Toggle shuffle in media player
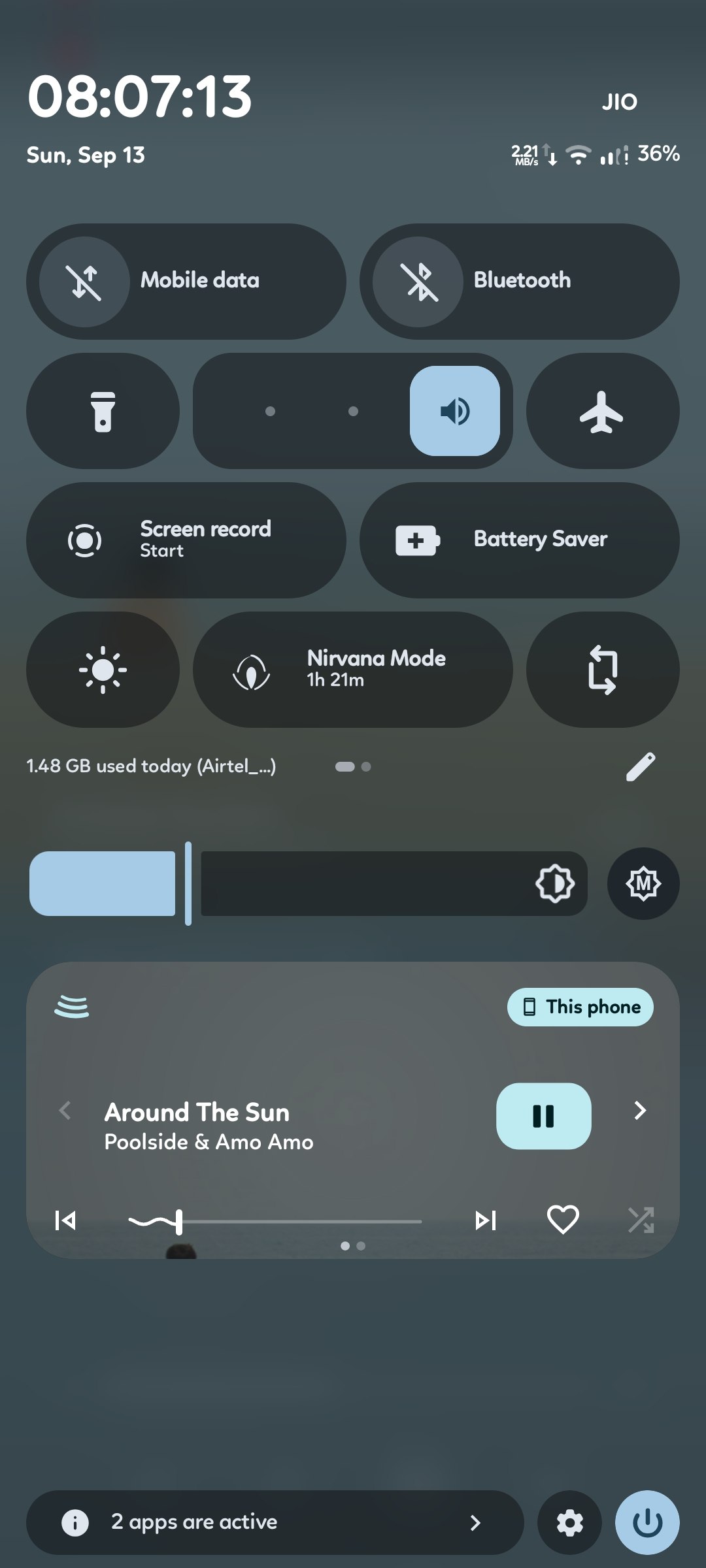 [641, 1220]
